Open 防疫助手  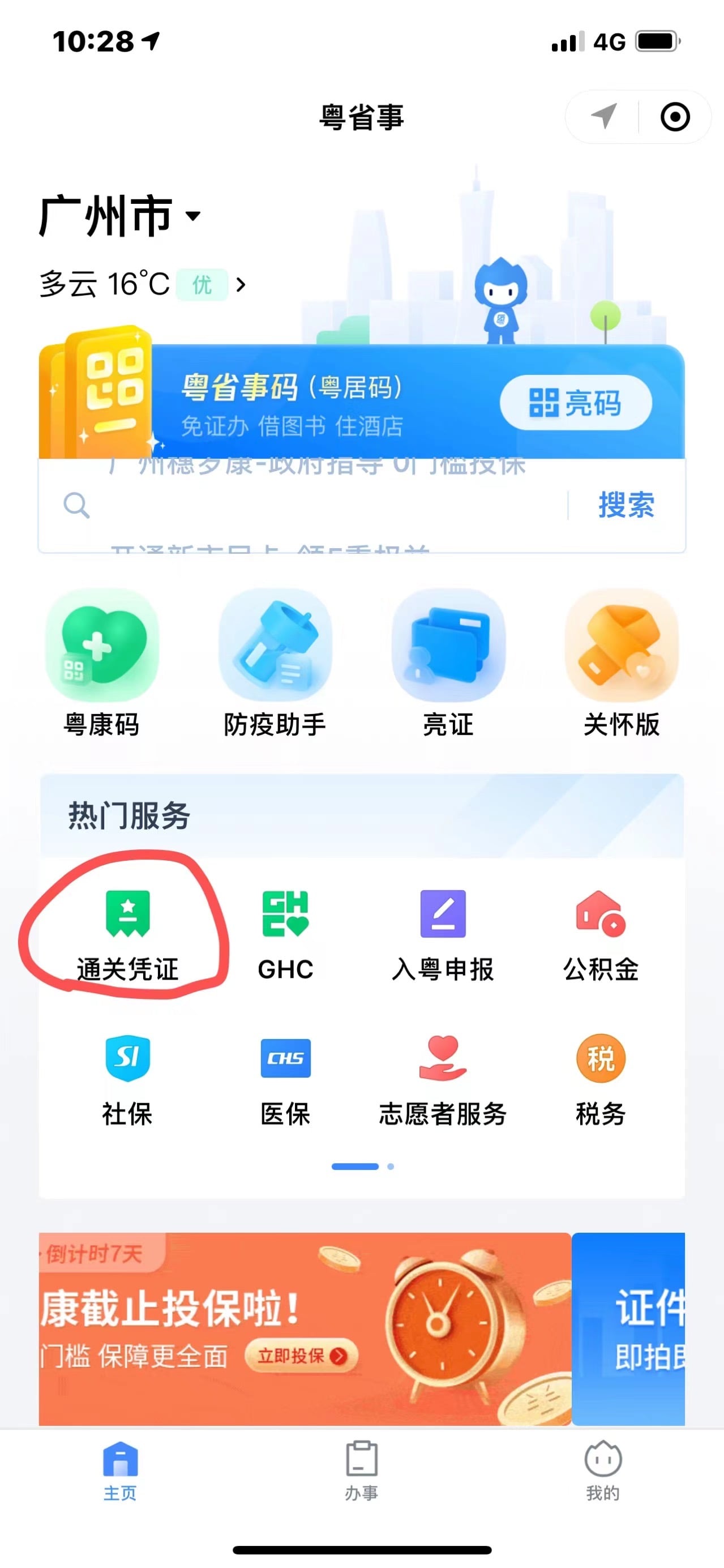click(x=275, y=664)
